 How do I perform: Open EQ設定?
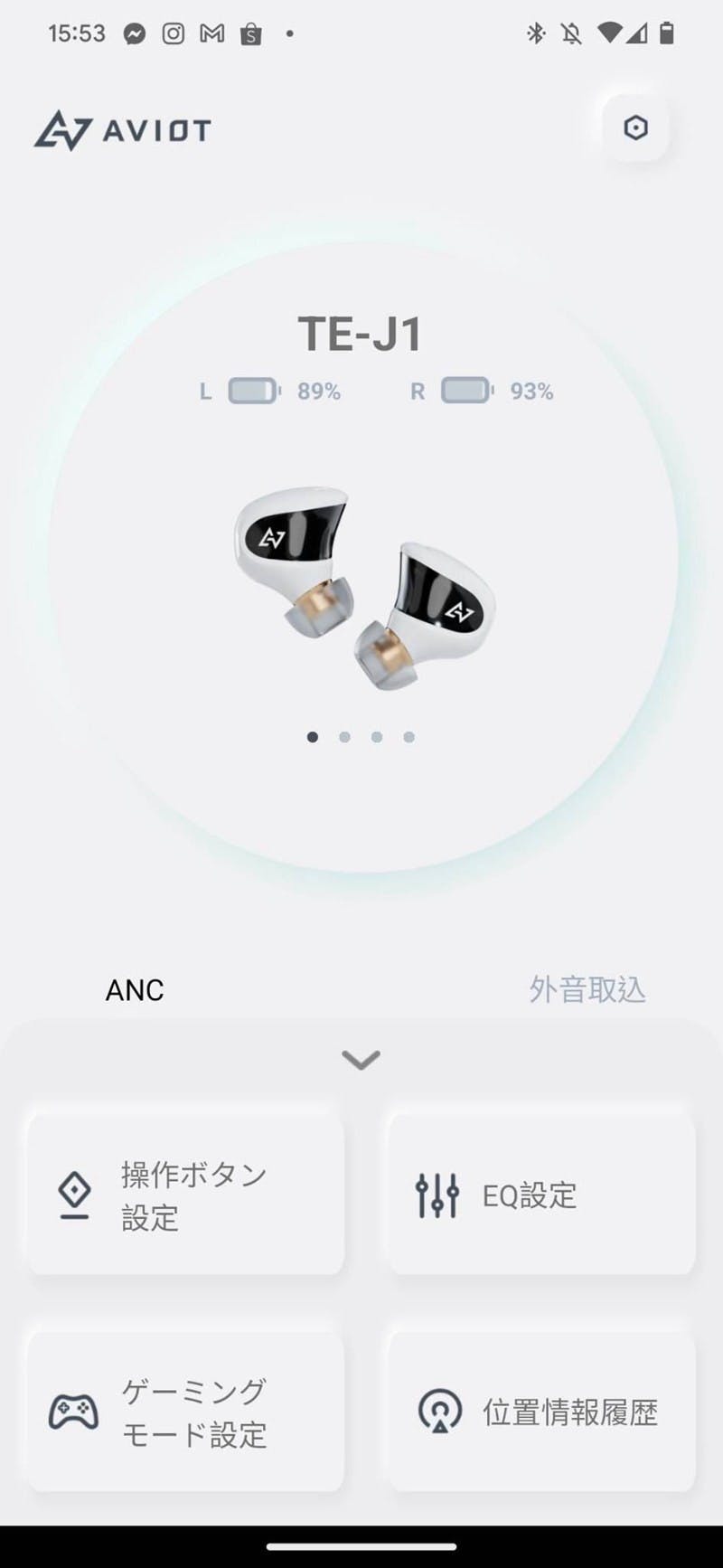[541, 1195]
